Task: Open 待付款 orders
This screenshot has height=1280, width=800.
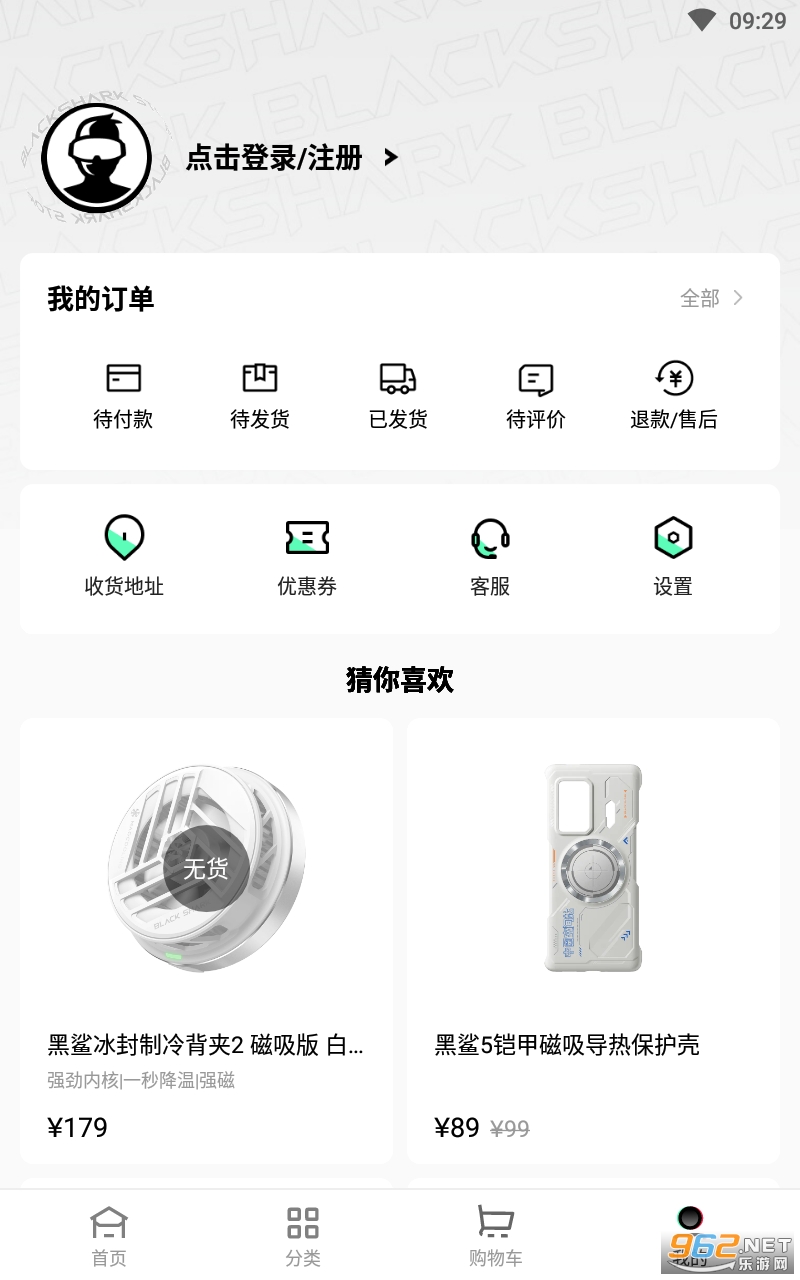Action: (123, 397)
